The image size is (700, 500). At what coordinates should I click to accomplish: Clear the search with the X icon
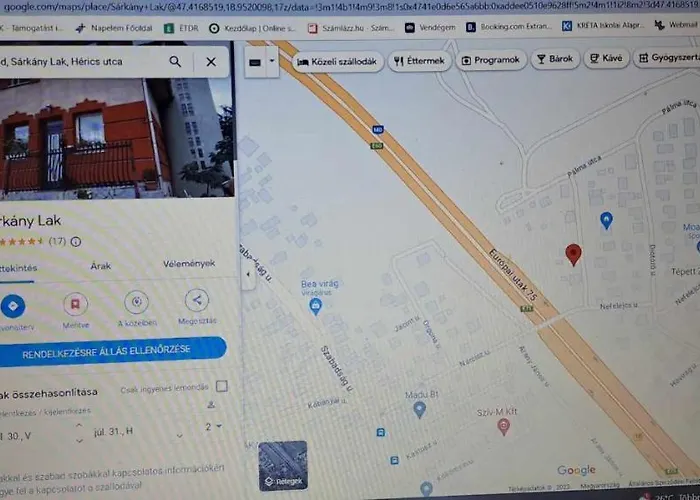(210, 62)
